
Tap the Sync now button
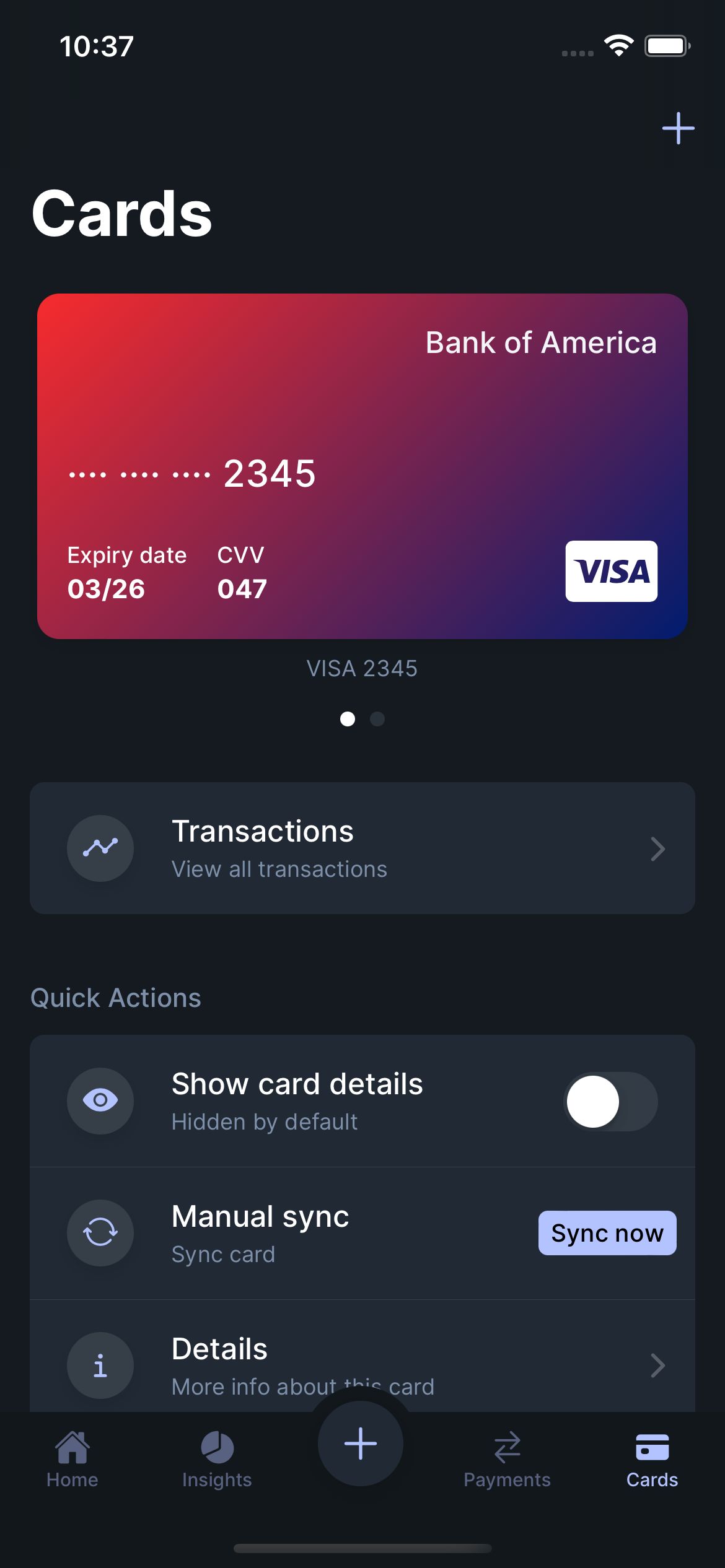click(x=607, y=1233)
